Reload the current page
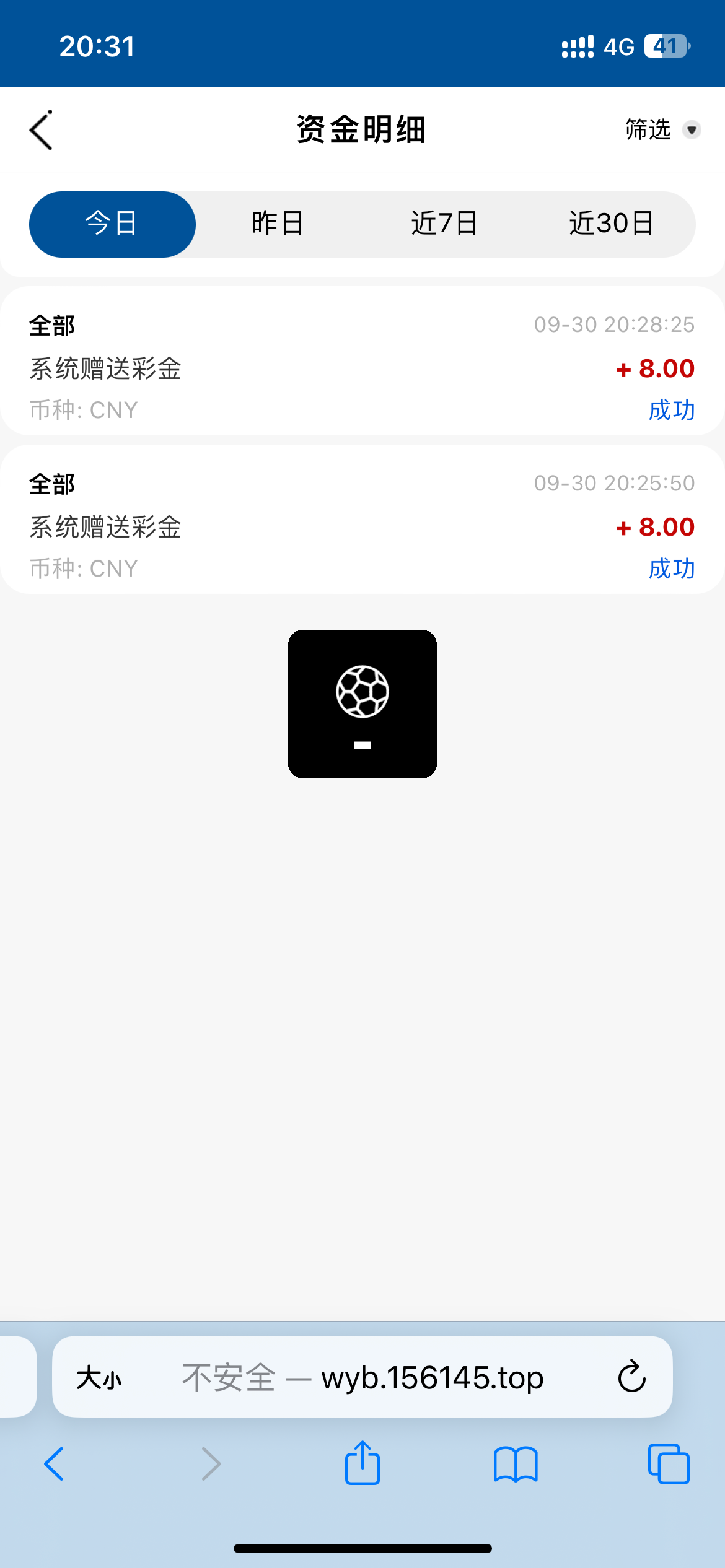Screen dimensions: 725x1568 (631, 1377)
